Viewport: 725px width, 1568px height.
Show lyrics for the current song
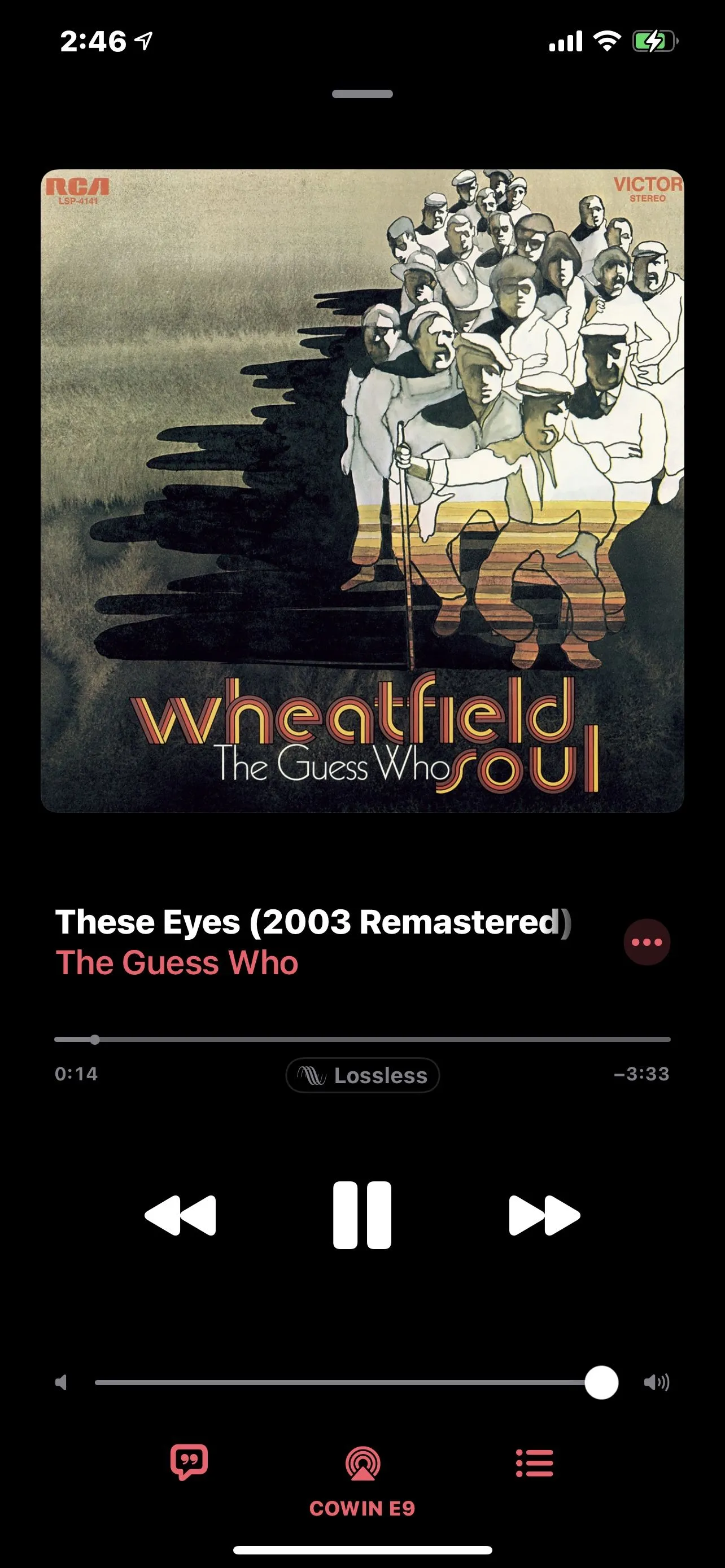tap(189, 1462)
